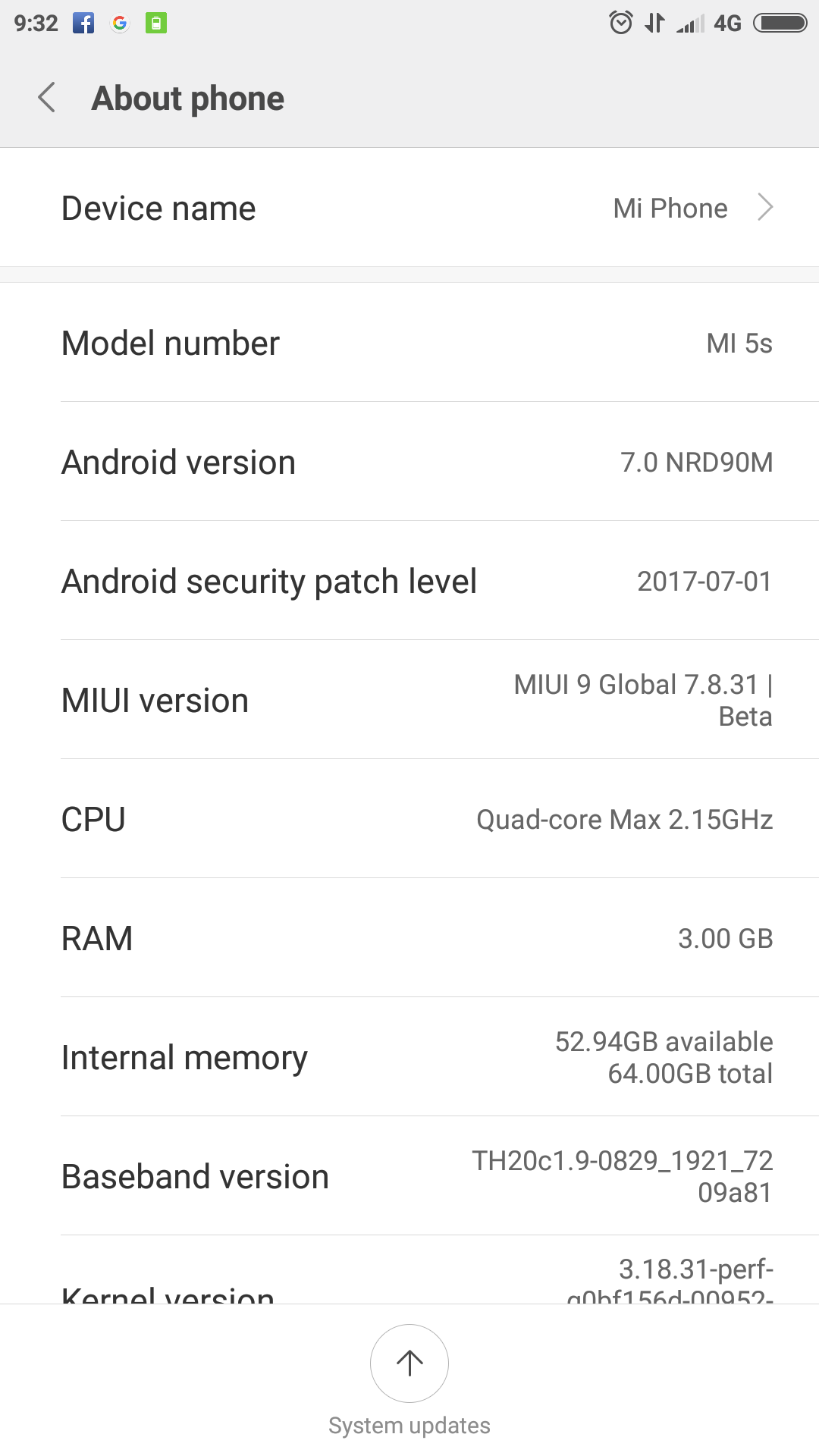
Task: Select the Model number row
Action: [409, 343]
